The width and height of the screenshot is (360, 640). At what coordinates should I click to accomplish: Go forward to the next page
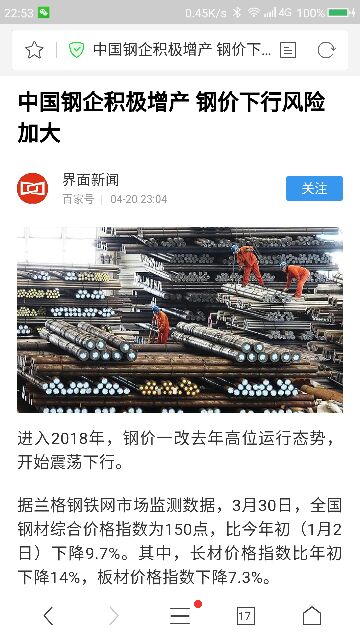click(x=114, y=616)
